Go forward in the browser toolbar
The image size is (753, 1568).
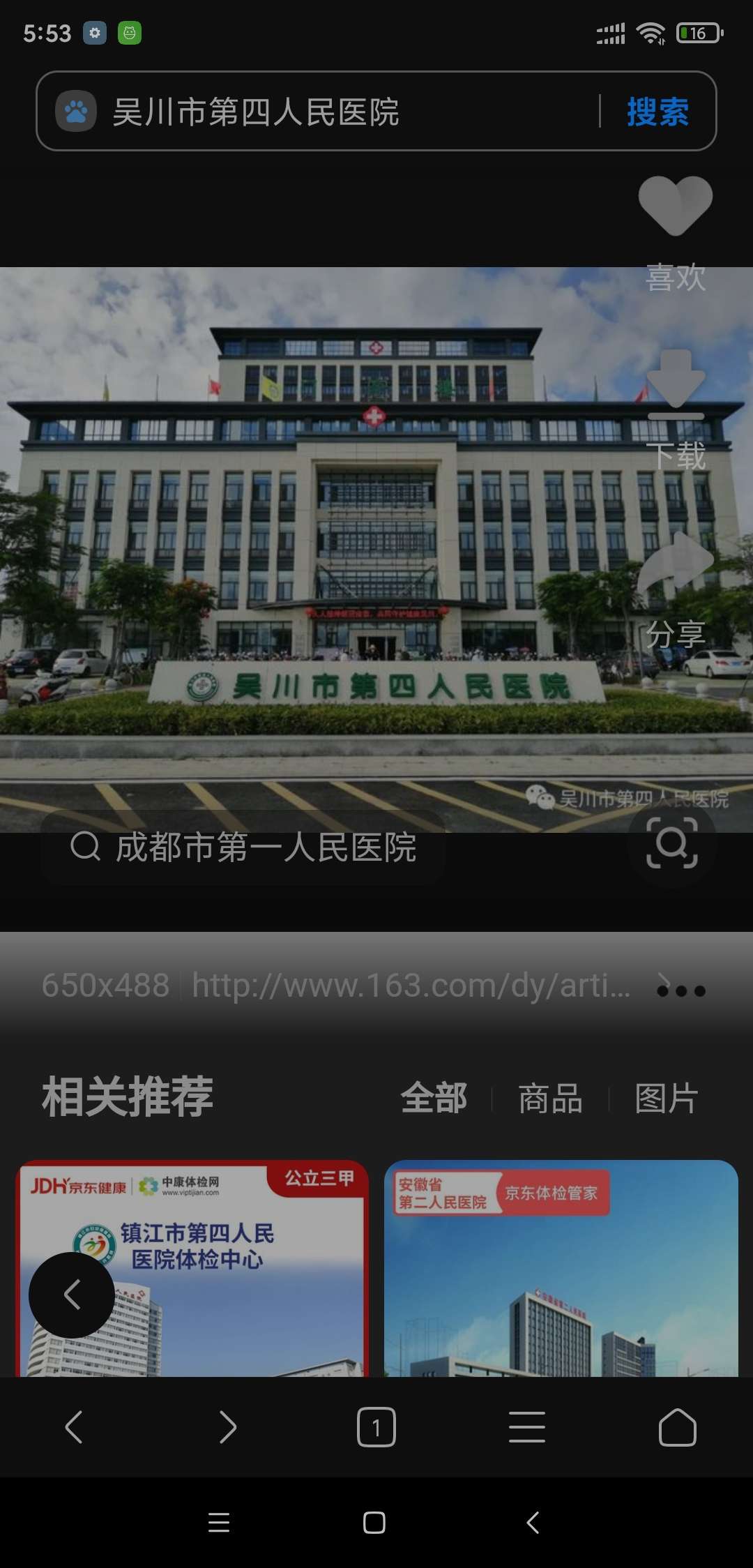click(x=227, y=1427)
